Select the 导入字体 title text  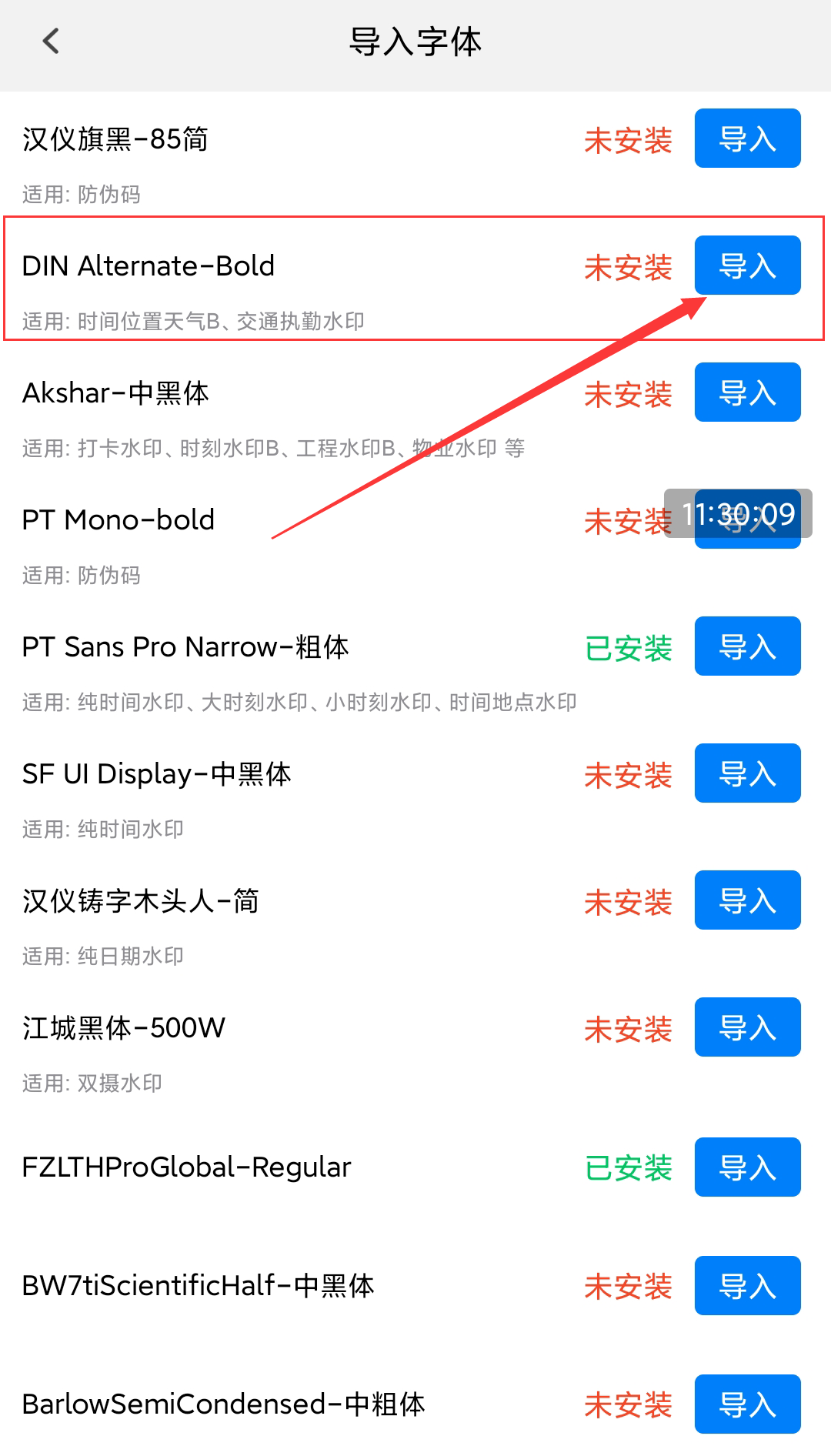(415, 42)
